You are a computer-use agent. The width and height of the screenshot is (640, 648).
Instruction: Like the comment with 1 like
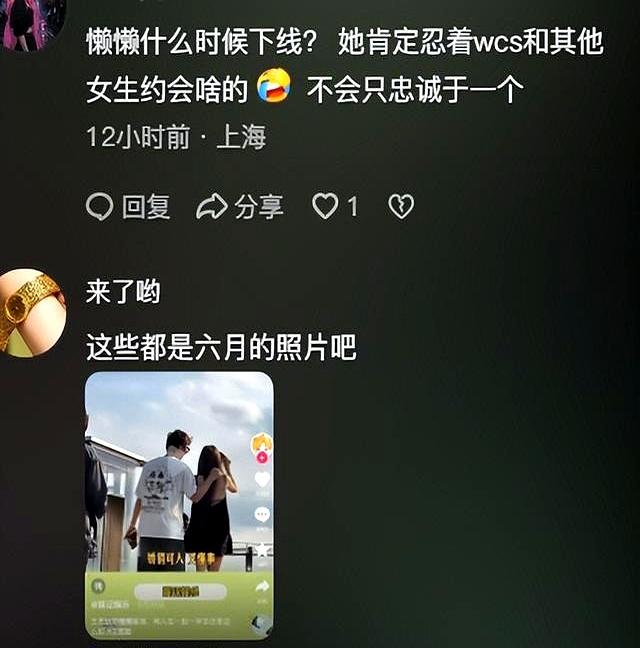[326, 207]
